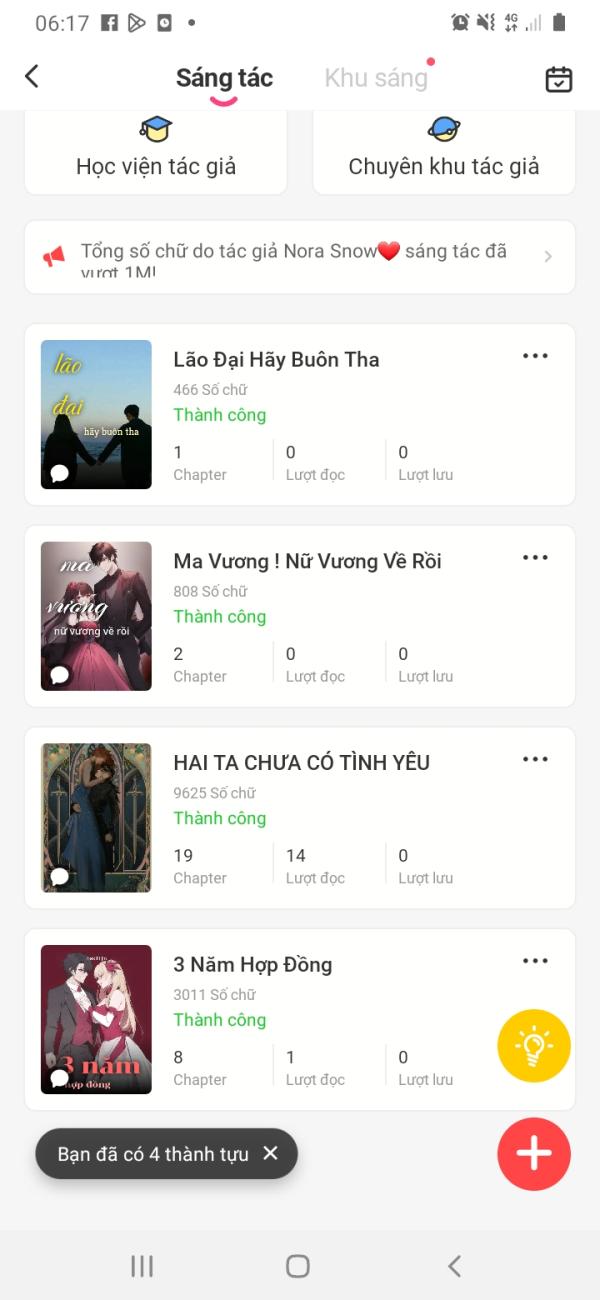Image resolution: width=600 pixels, height=1300 pixels.
Task: Open Học viện tác giả
Action: point(156,150)
